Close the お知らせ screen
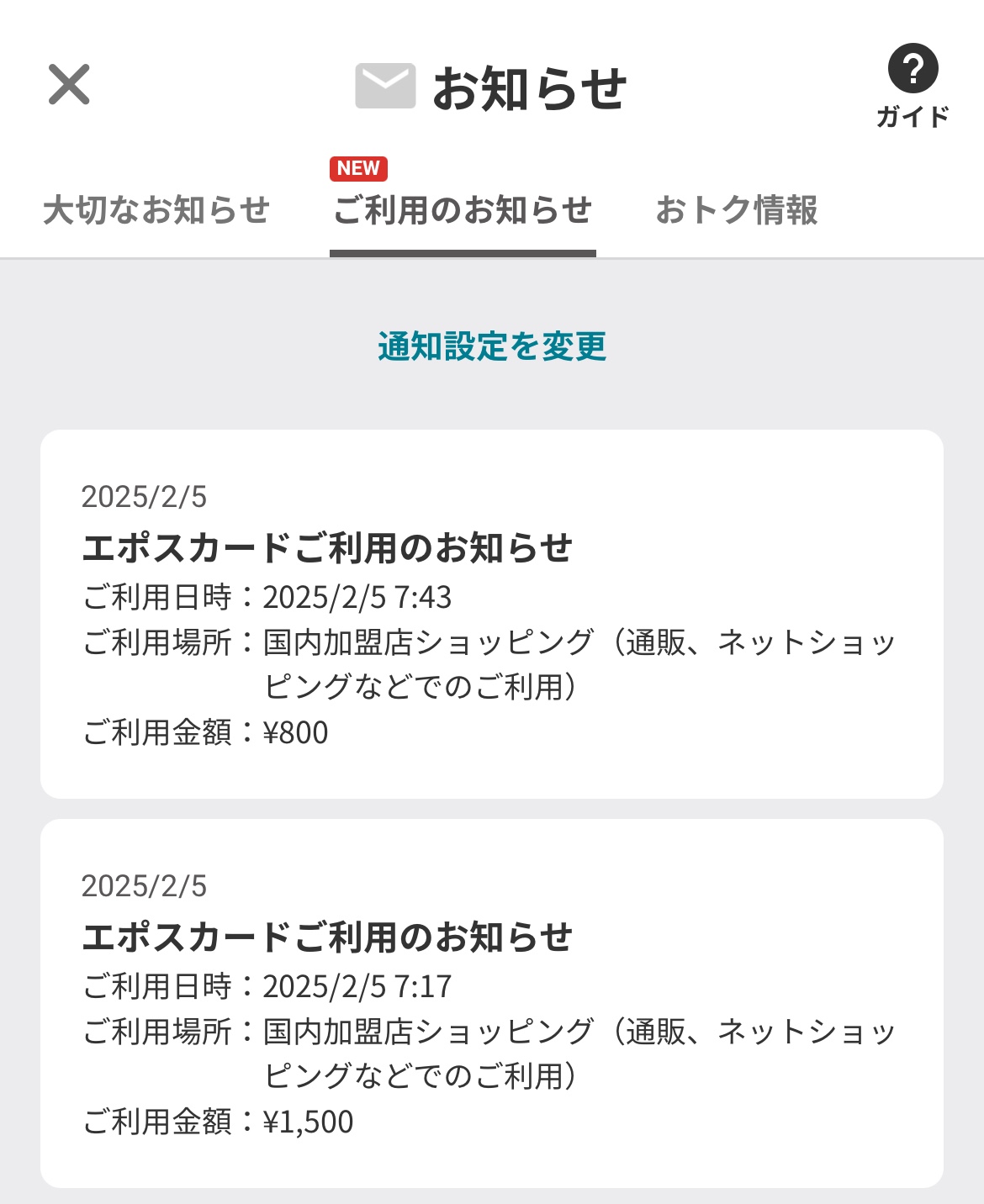Viewport: 984px width, 1204px height. point(69,85)
